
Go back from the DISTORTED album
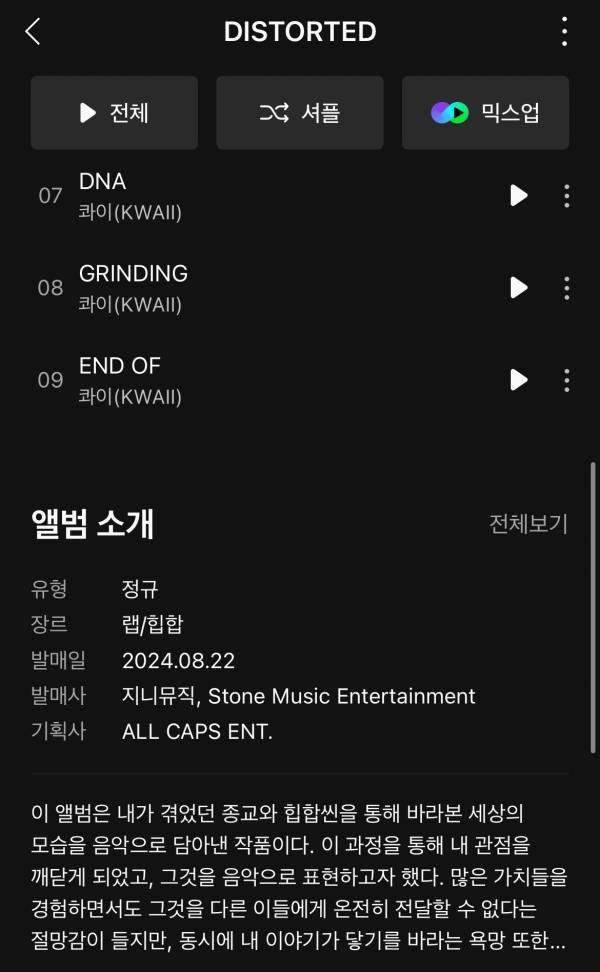pos(33,32)
